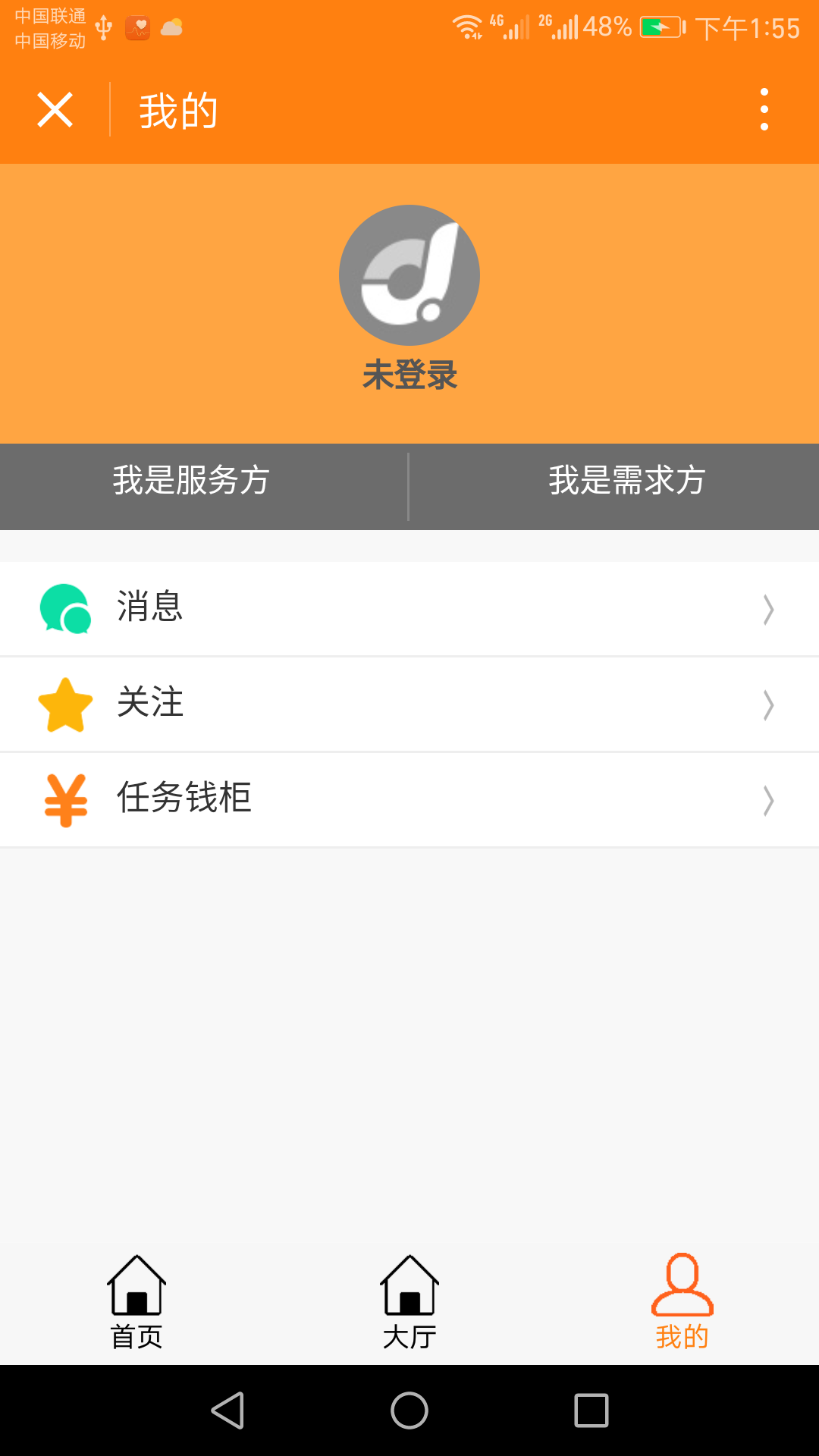
Task: Open the 关注 row
Action: pos(409,704)
